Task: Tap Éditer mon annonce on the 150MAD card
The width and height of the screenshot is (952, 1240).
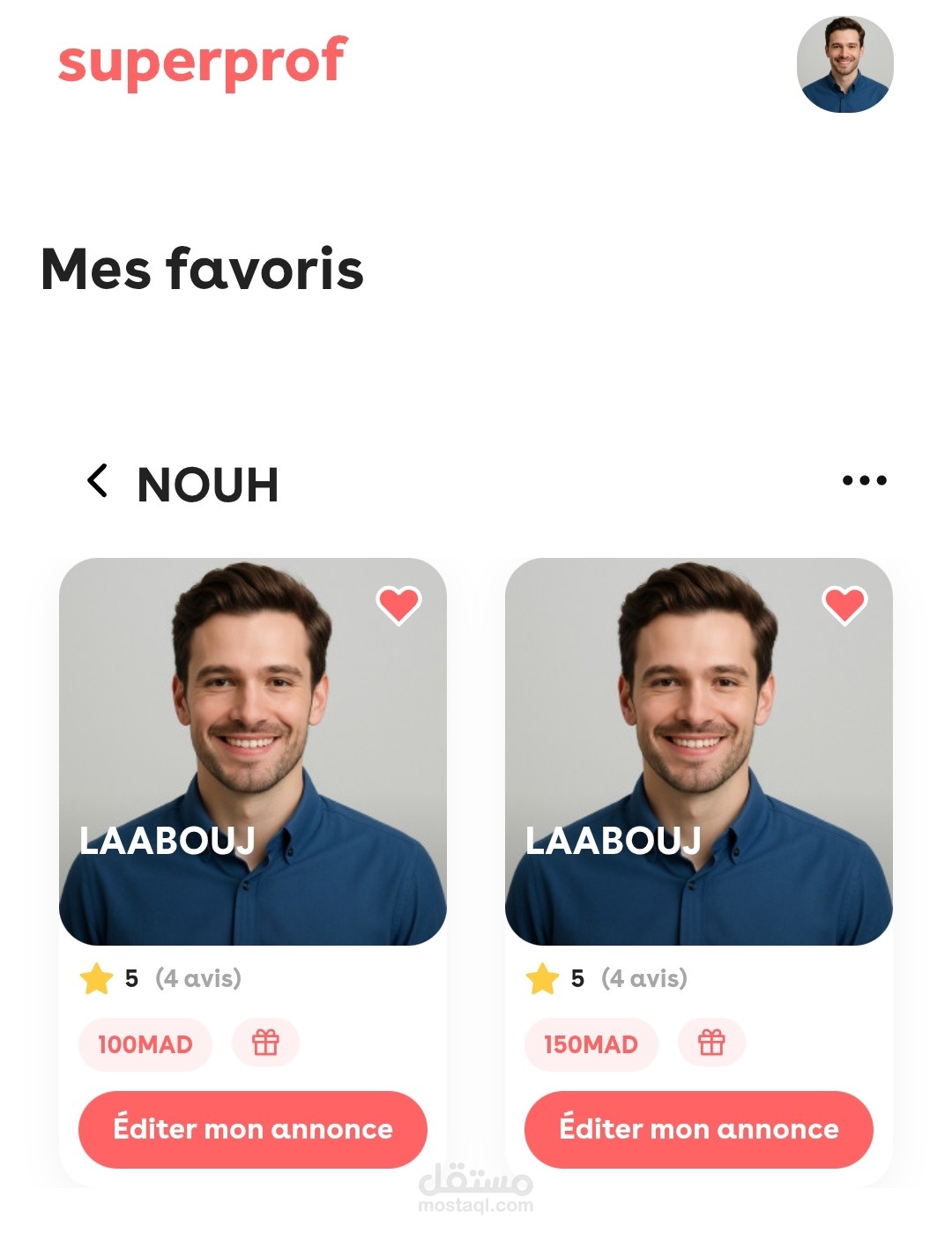Action: 699,1130
